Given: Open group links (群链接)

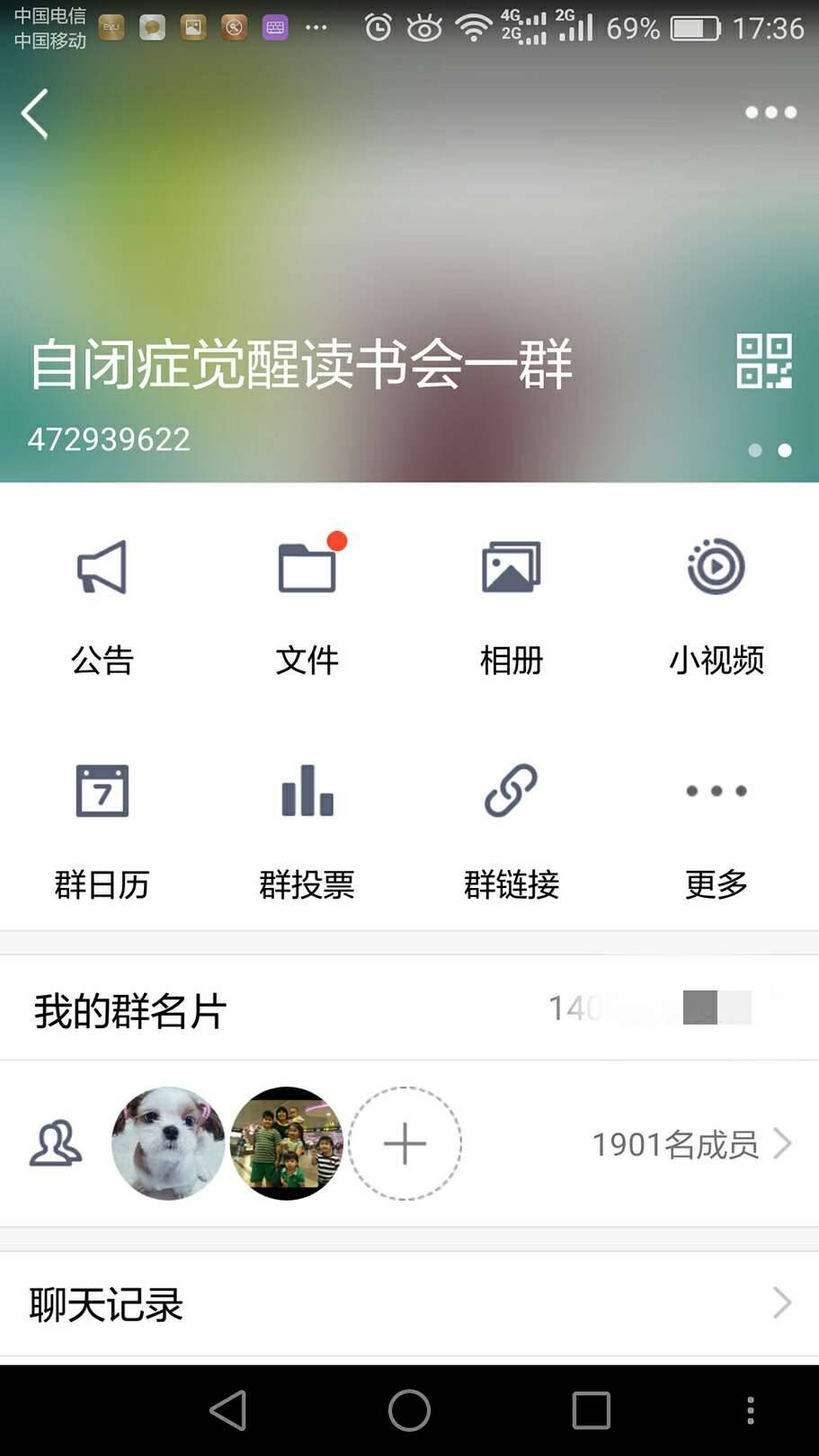Looking at the screenshot, I should click(x=511, y=827).
